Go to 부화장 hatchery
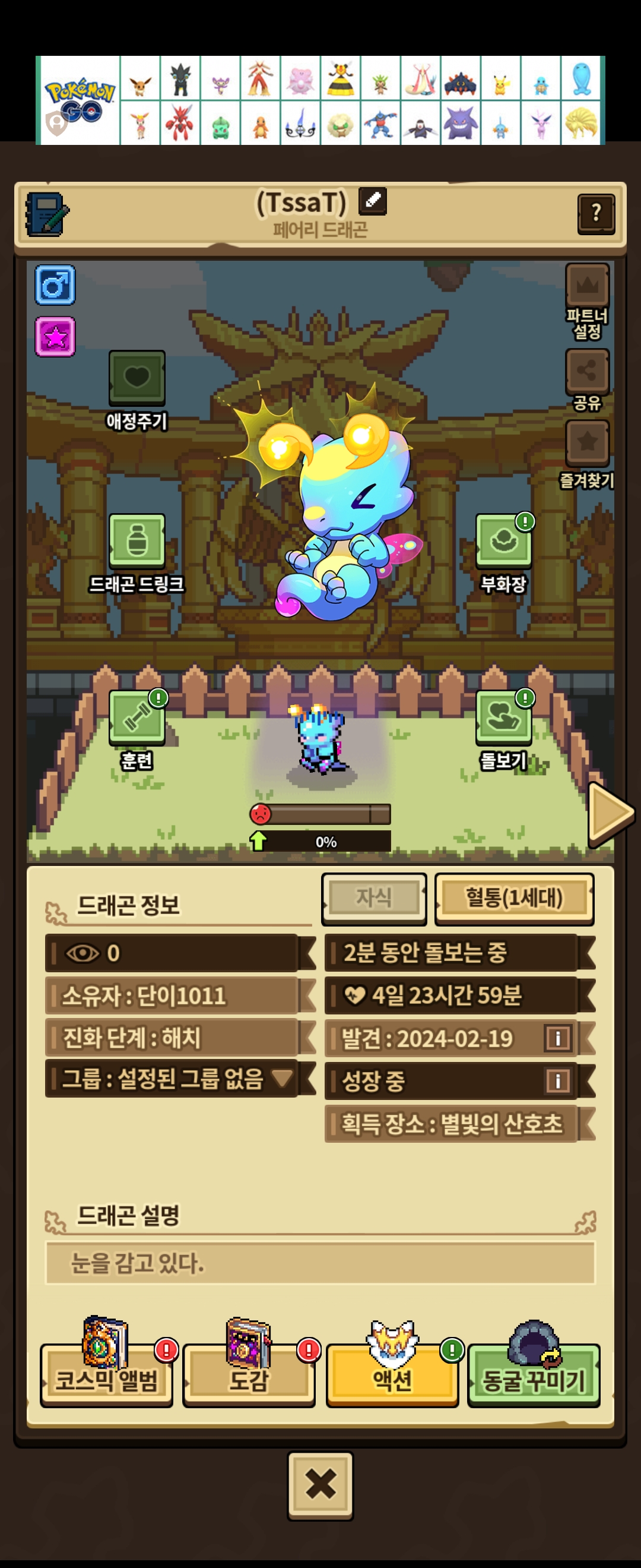This screenshot has height=1568, width=641. pos(503,540)
